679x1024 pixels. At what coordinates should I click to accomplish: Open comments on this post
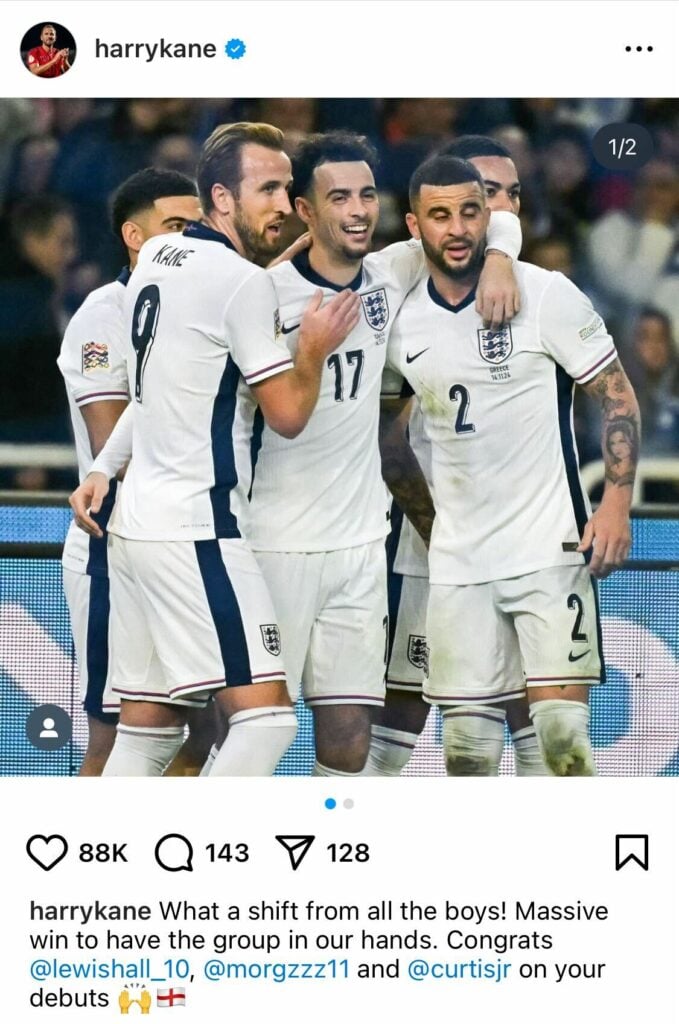(174, 852)
